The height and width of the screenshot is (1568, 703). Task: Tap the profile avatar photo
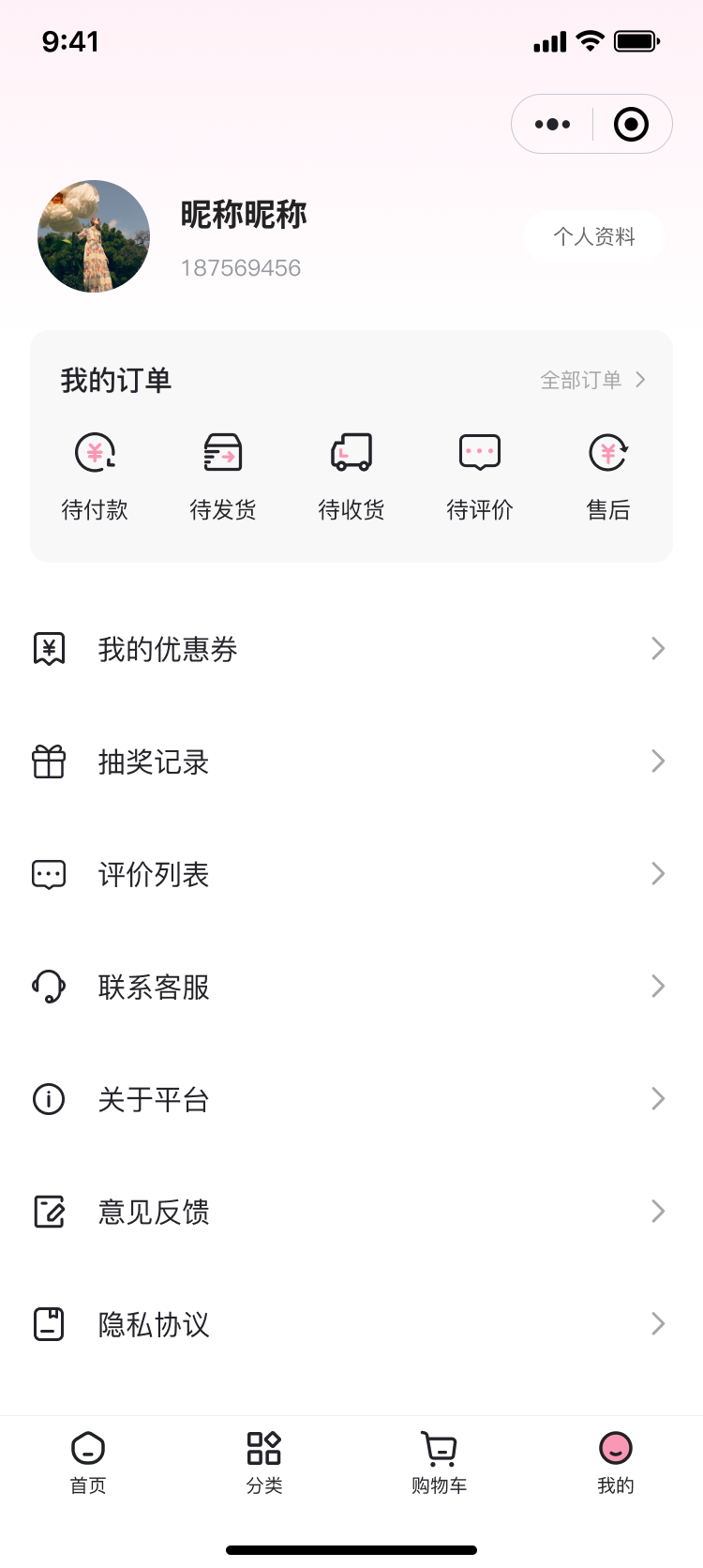click(x=94, y=236)
